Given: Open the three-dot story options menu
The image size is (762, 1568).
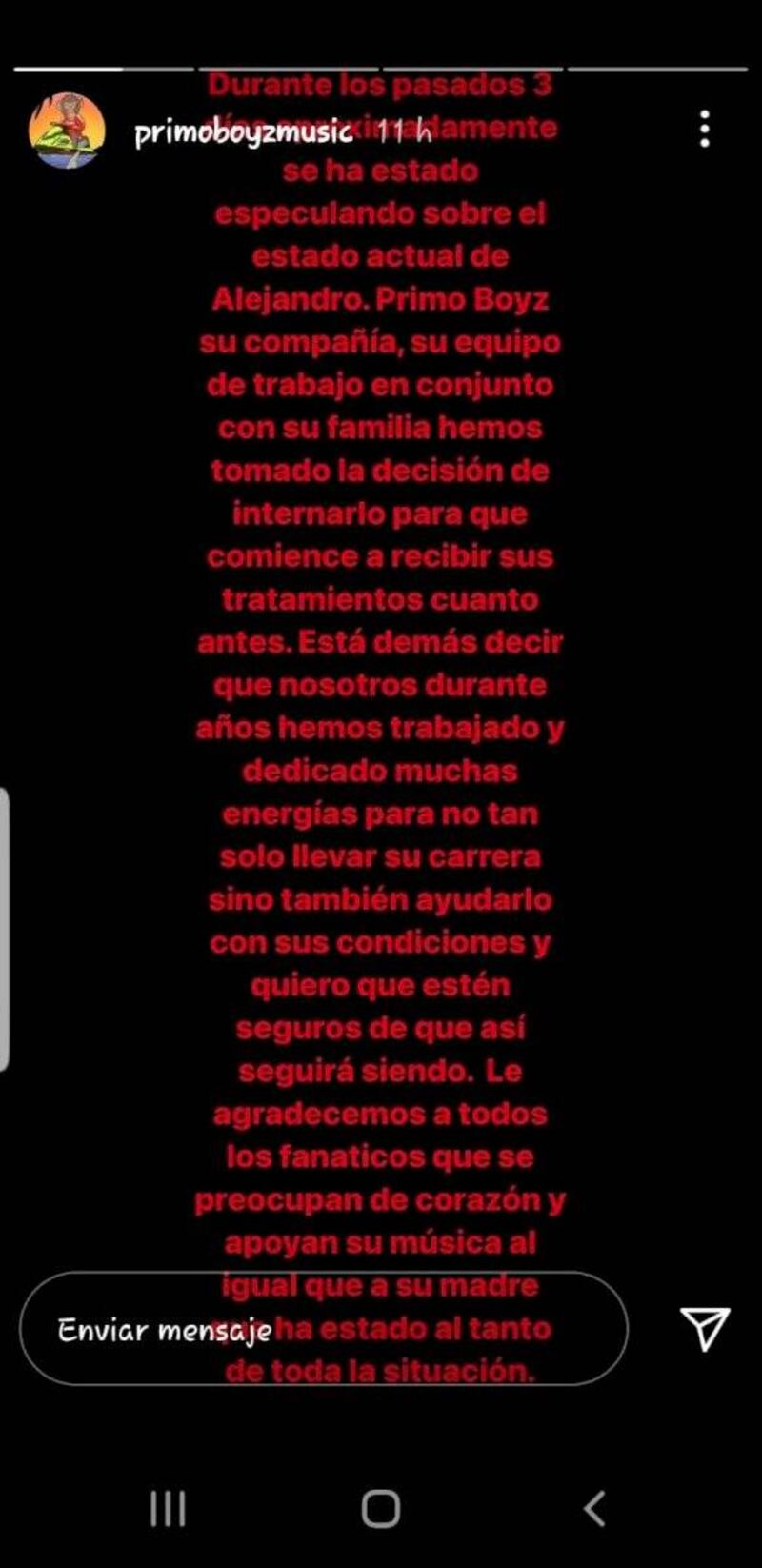Looking at the screenshot, I should [x=705, y=129].
